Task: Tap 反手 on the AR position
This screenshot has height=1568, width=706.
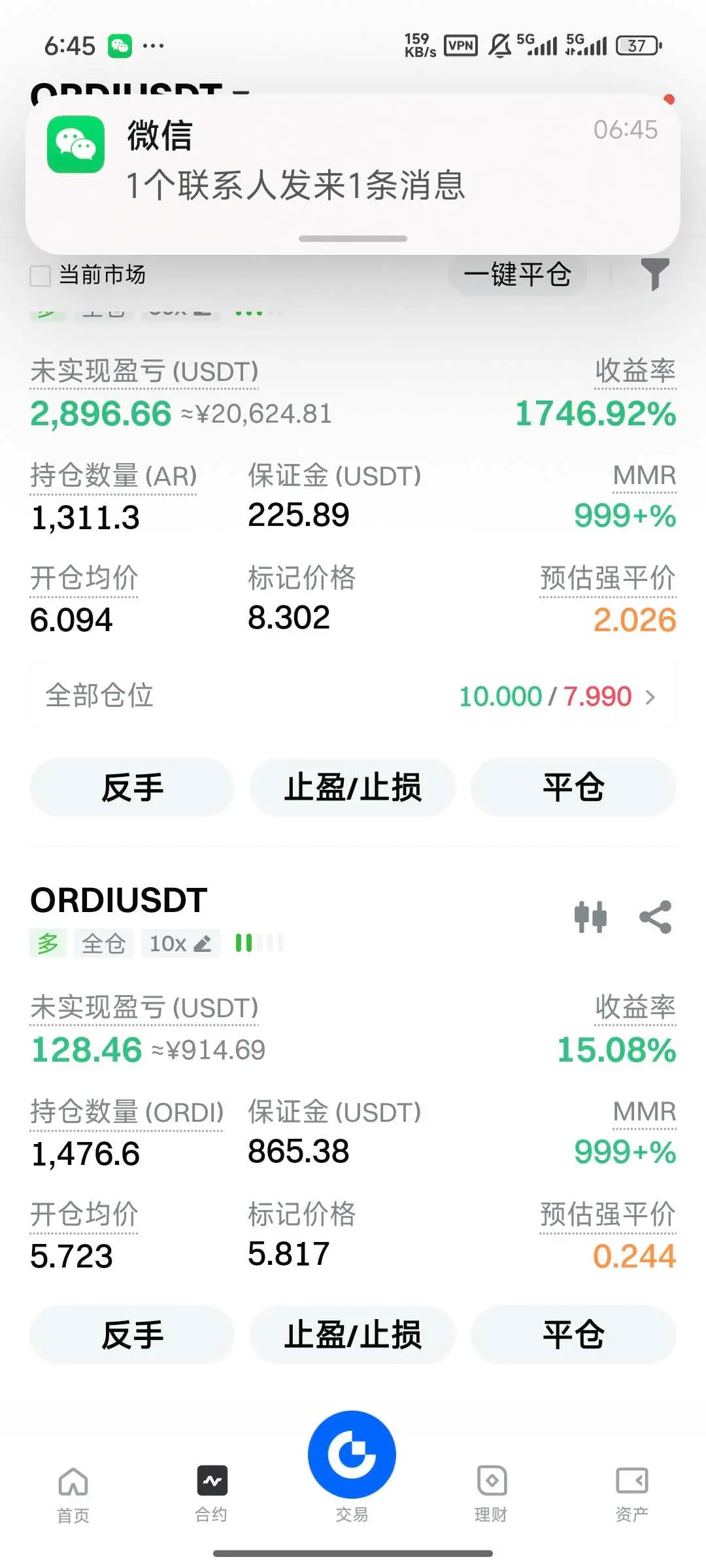Action: [x=132, y=787]
